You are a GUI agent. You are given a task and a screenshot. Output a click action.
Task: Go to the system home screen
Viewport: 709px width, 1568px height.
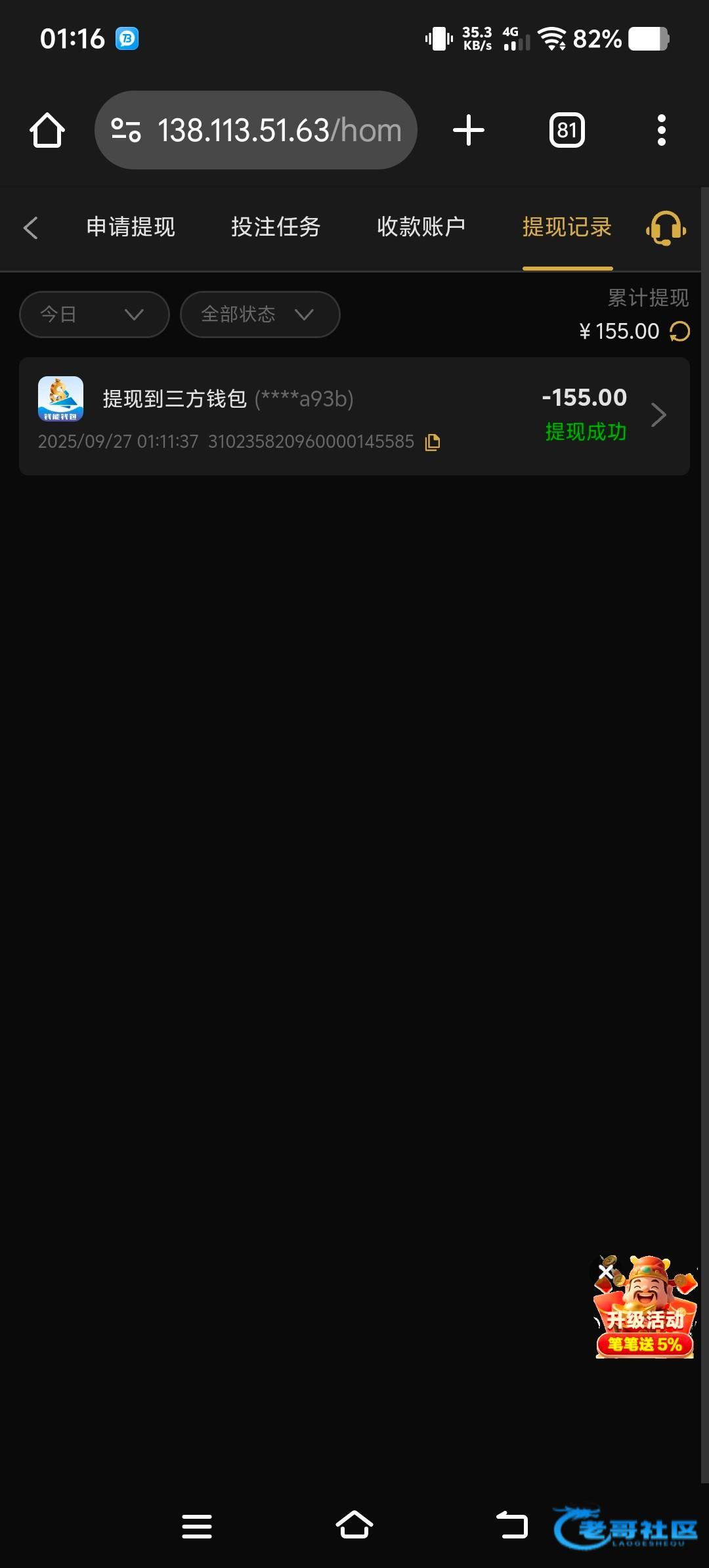click(354, 1525)
